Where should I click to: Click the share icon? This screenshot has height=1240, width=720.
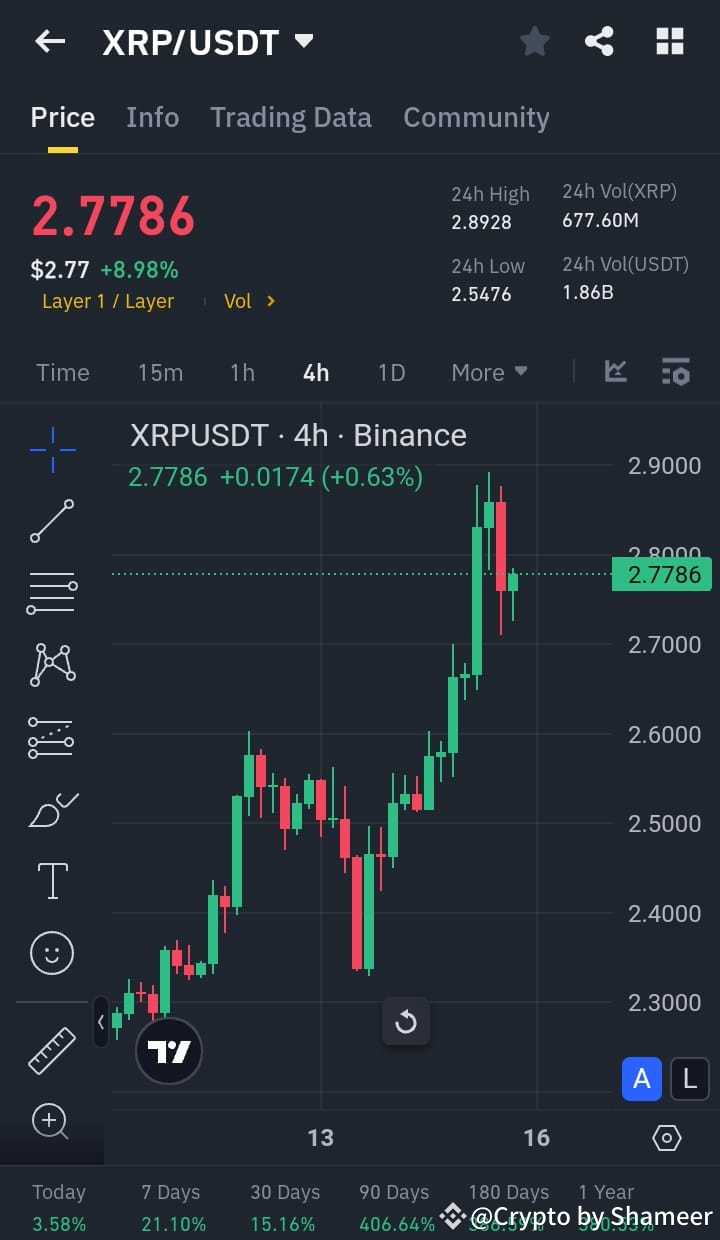599,41
